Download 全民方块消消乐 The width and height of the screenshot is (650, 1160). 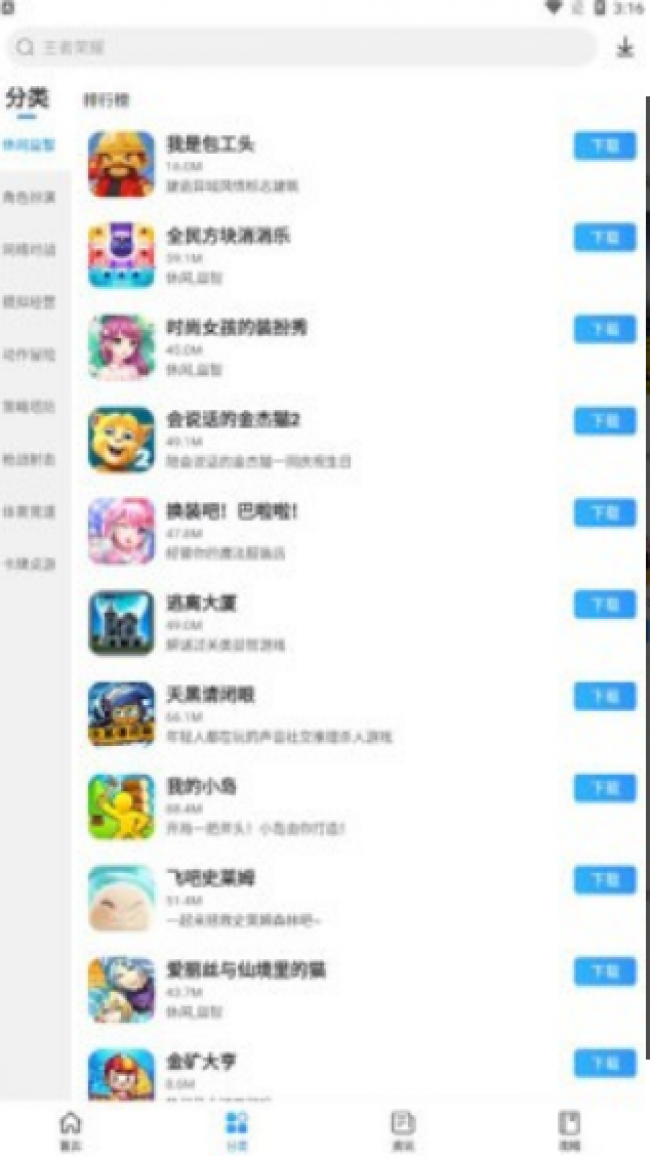(x=604, y=238)
